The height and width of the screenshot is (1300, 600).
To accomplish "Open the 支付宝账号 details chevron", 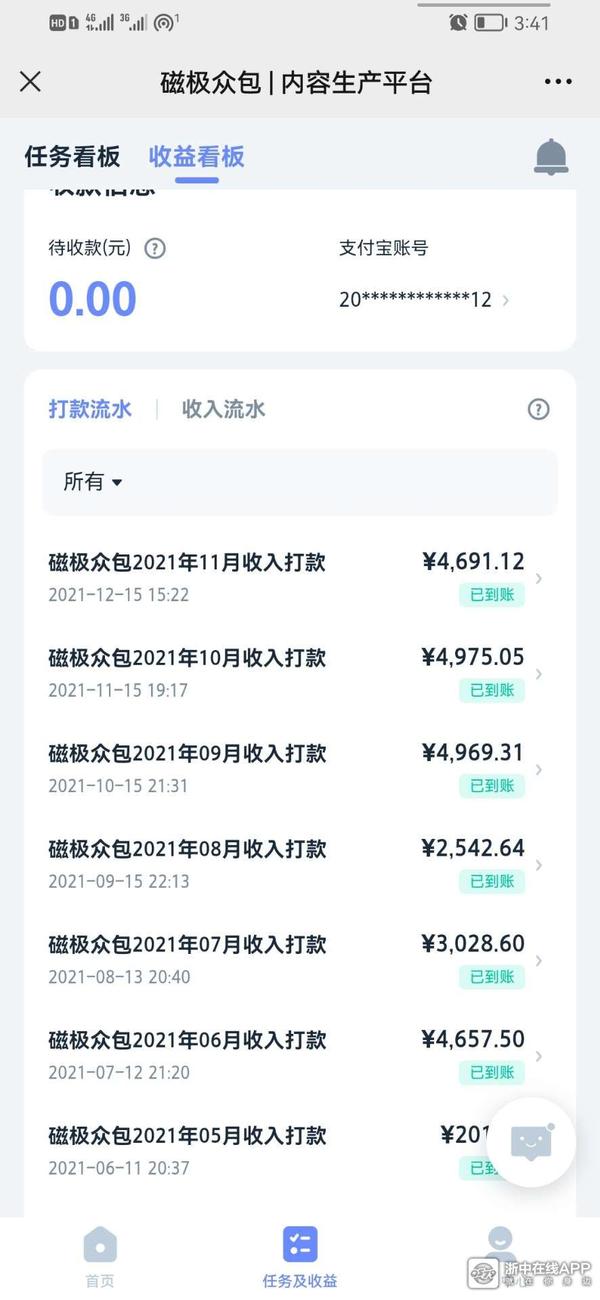I will point(506,300).
